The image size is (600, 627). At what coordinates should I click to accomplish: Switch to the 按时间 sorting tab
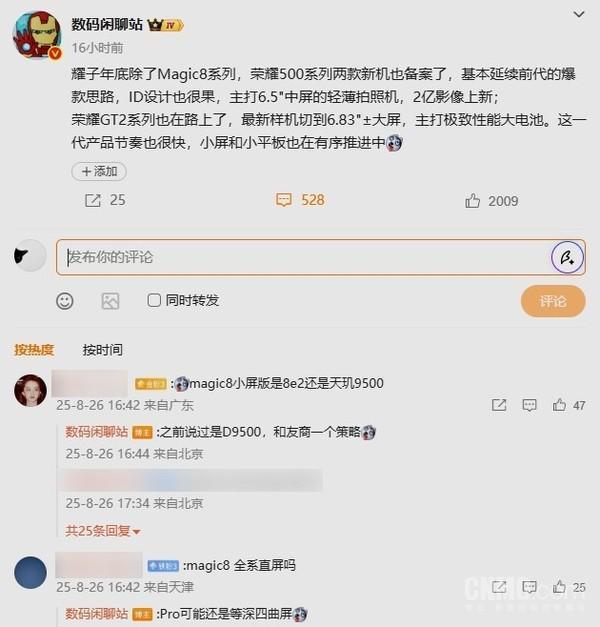coord(103,350)
